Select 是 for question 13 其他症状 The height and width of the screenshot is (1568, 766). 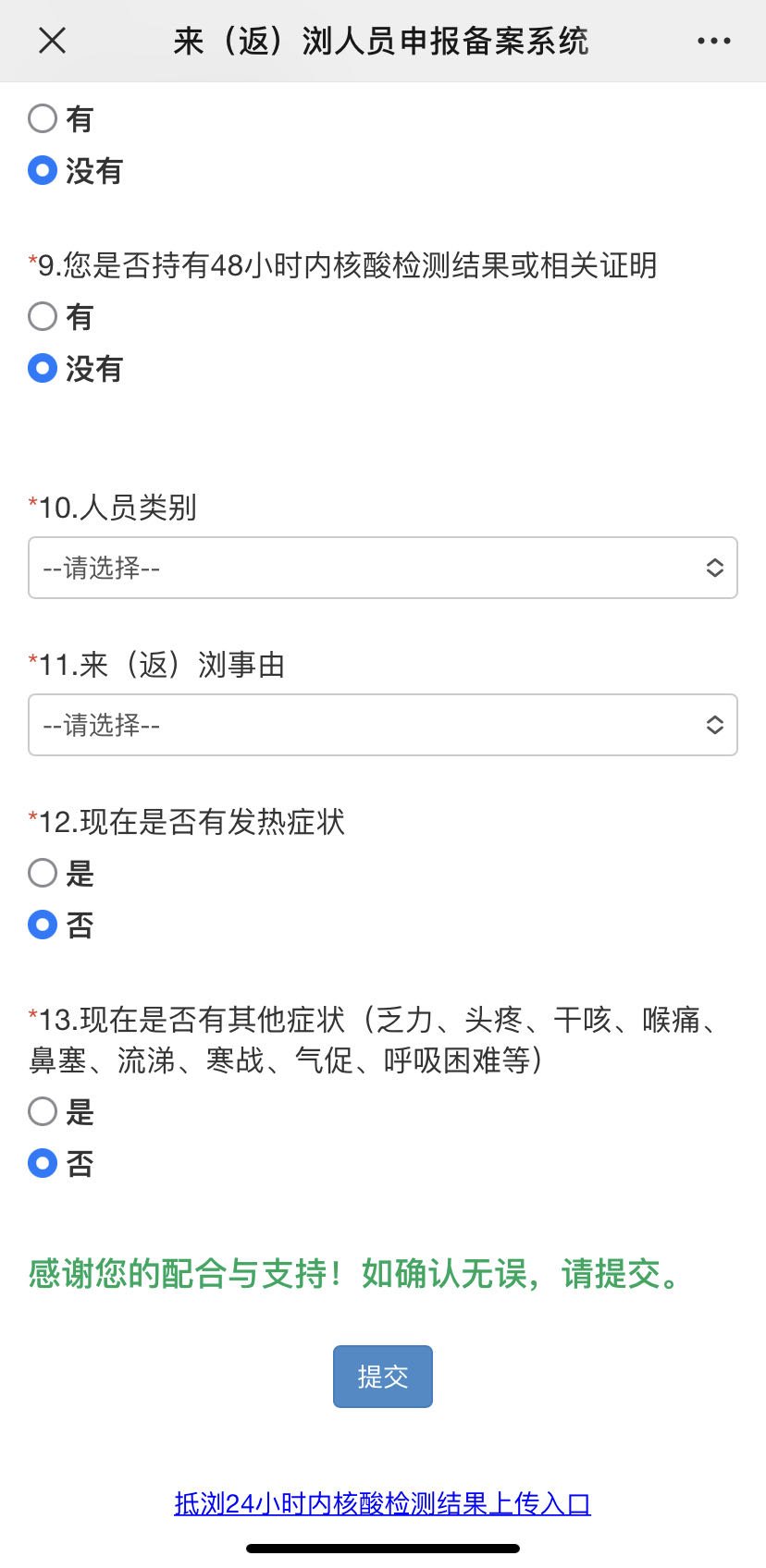[43, 1111]
